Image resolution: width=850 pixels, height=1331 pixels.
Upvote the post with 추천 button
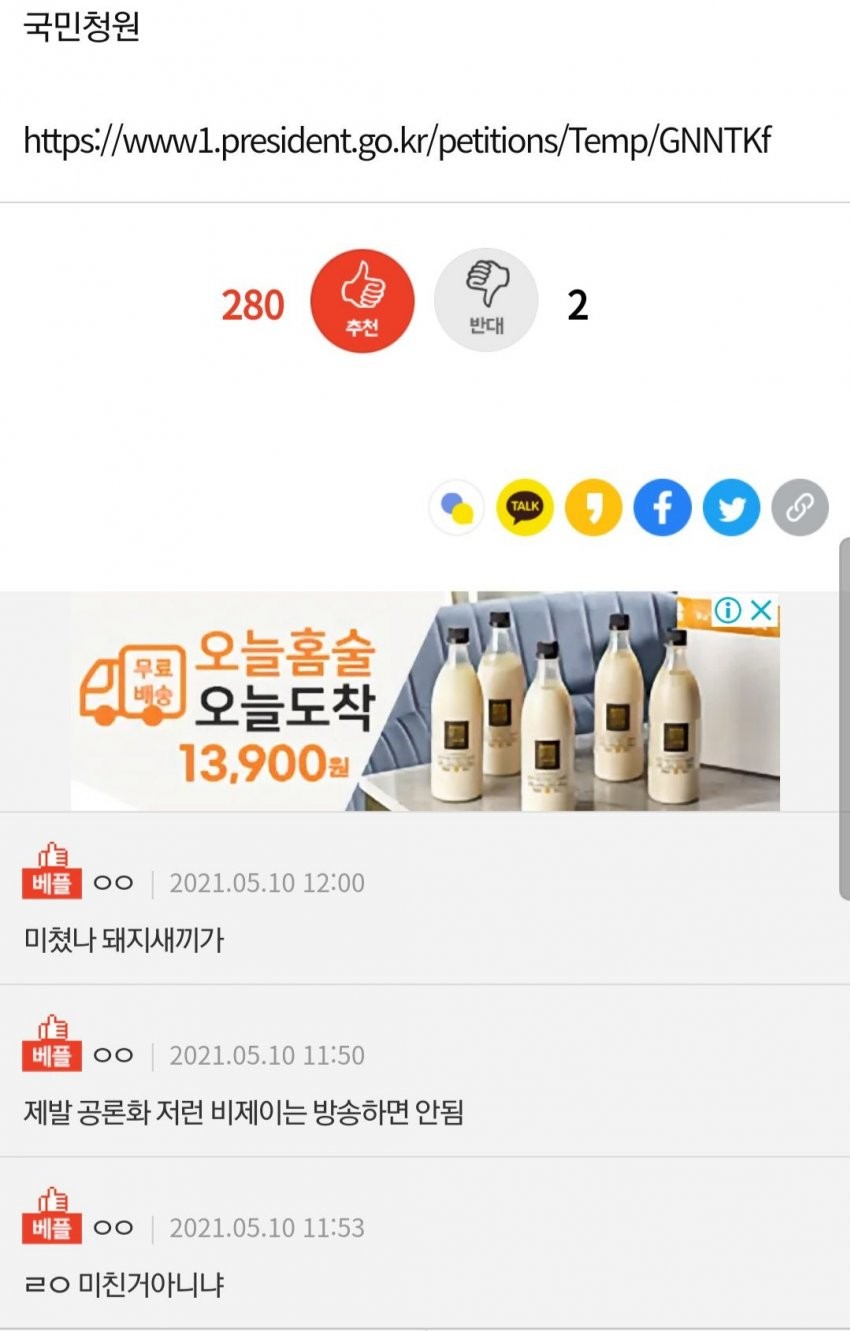coord(362,301)
